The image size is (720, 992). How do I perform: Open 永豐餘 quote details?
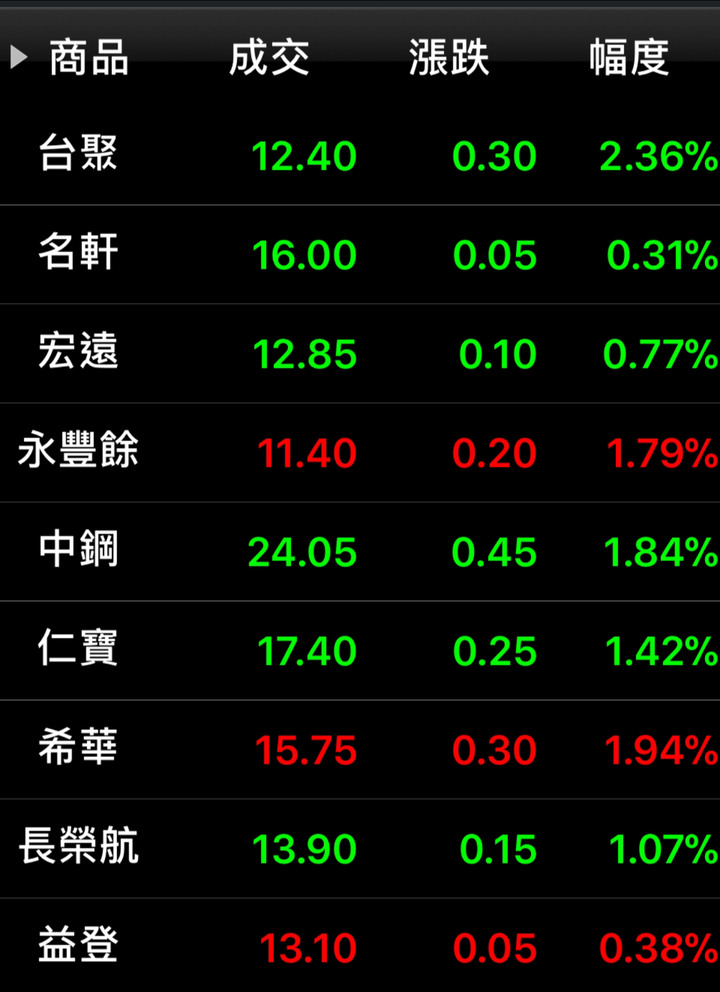(x=78, y=452)
